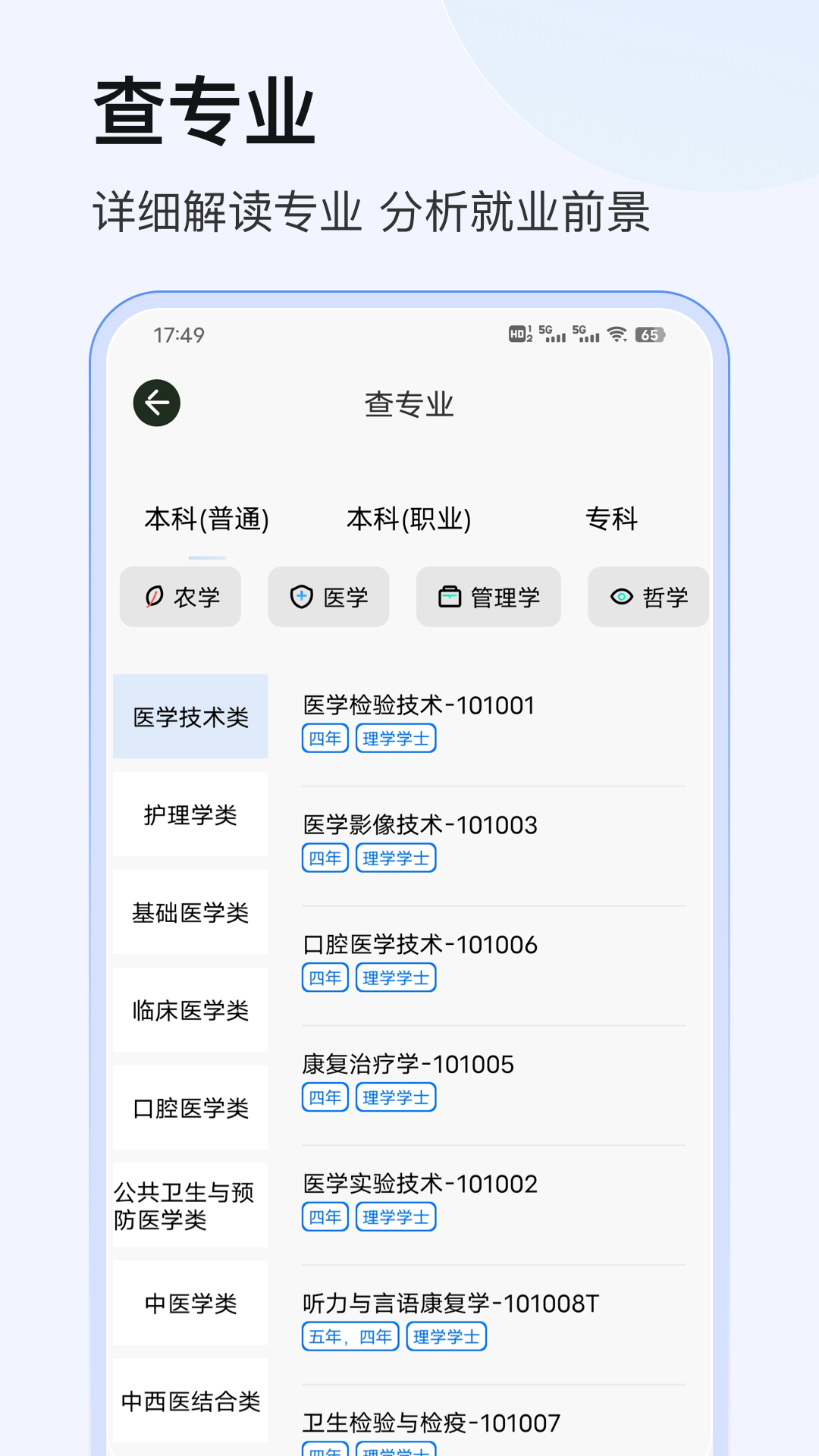Open the 专科 tab

click(x=612, y=519)
